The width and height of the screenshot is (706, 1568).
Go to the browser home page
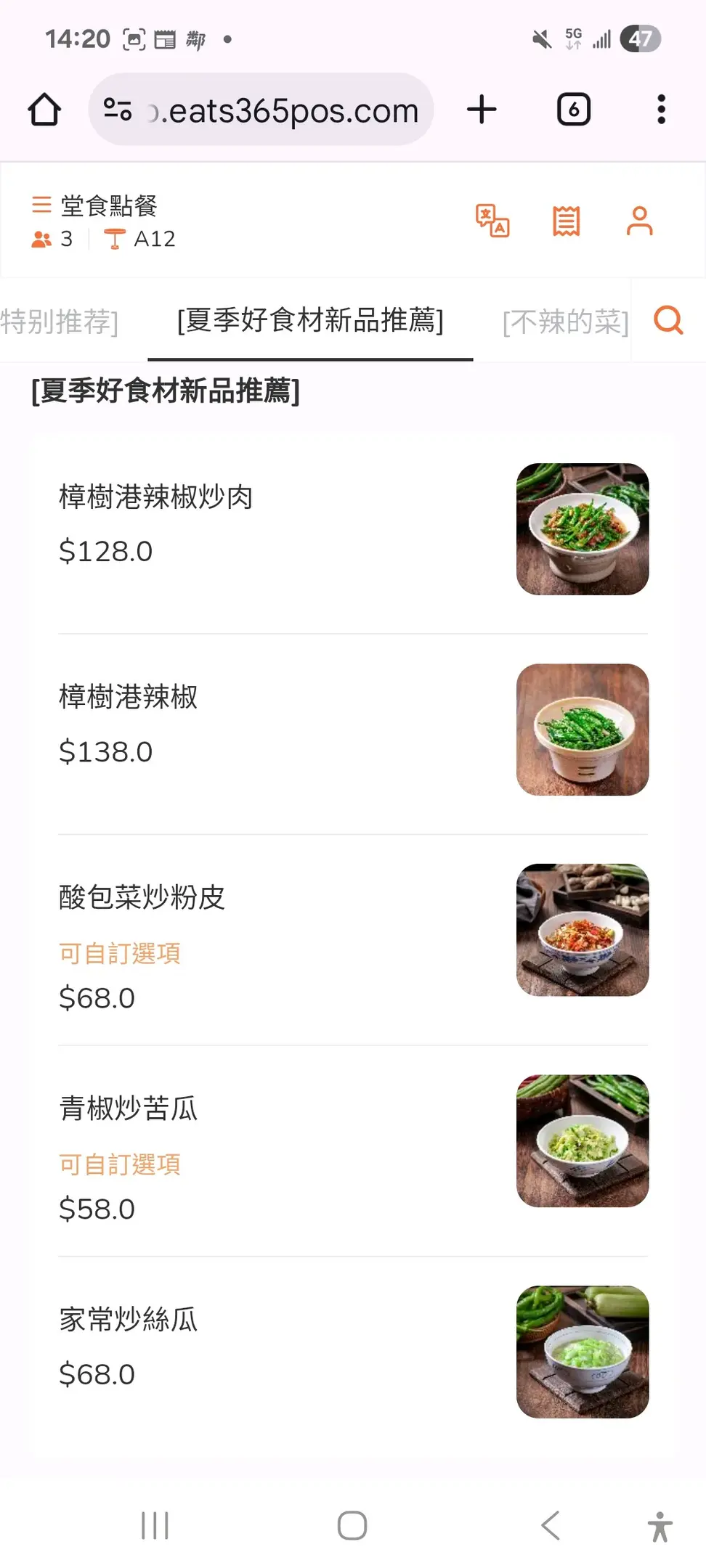coord(44,110)
